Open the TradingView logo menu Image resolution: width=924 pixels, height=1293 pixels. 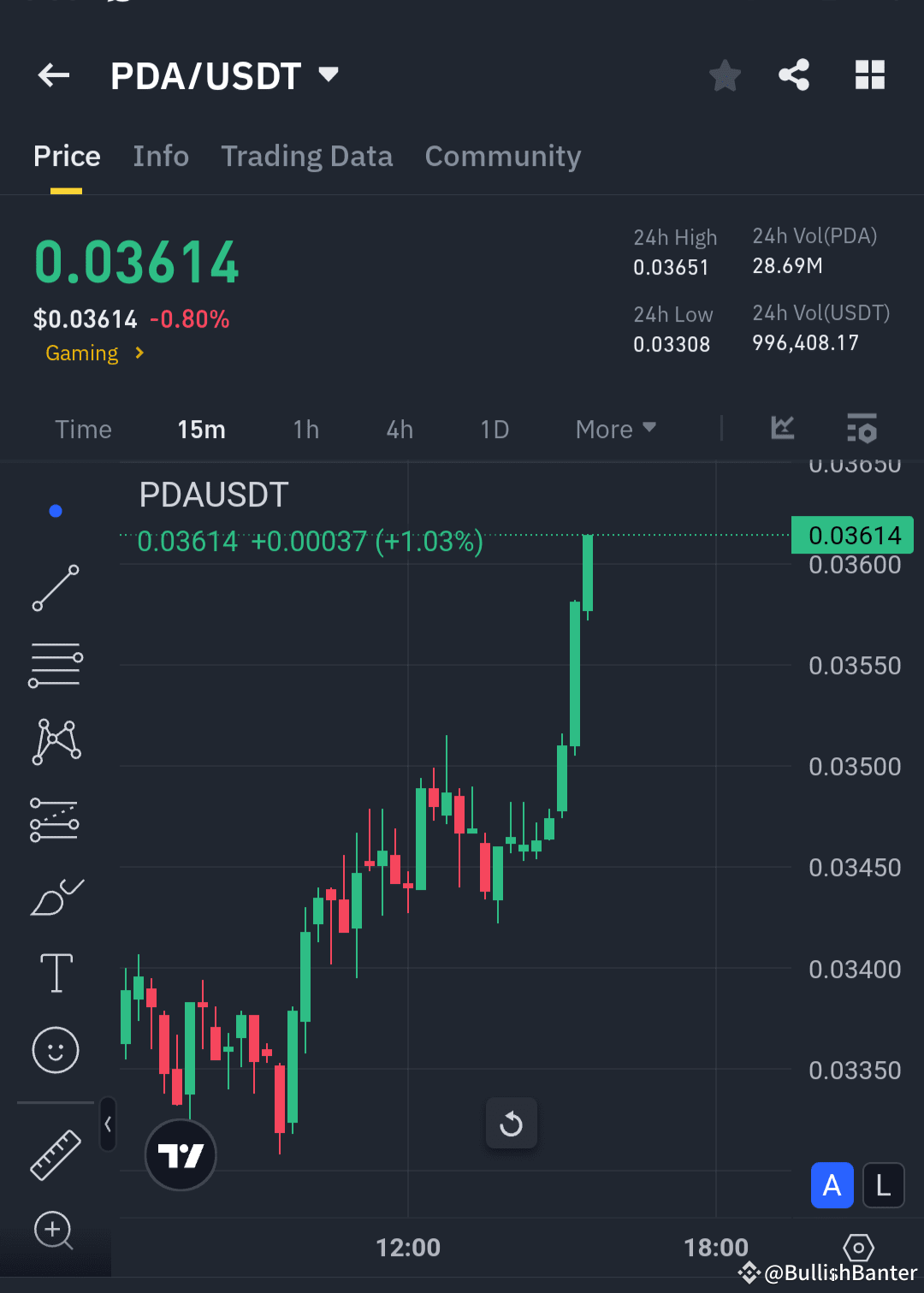point(181,1154)
